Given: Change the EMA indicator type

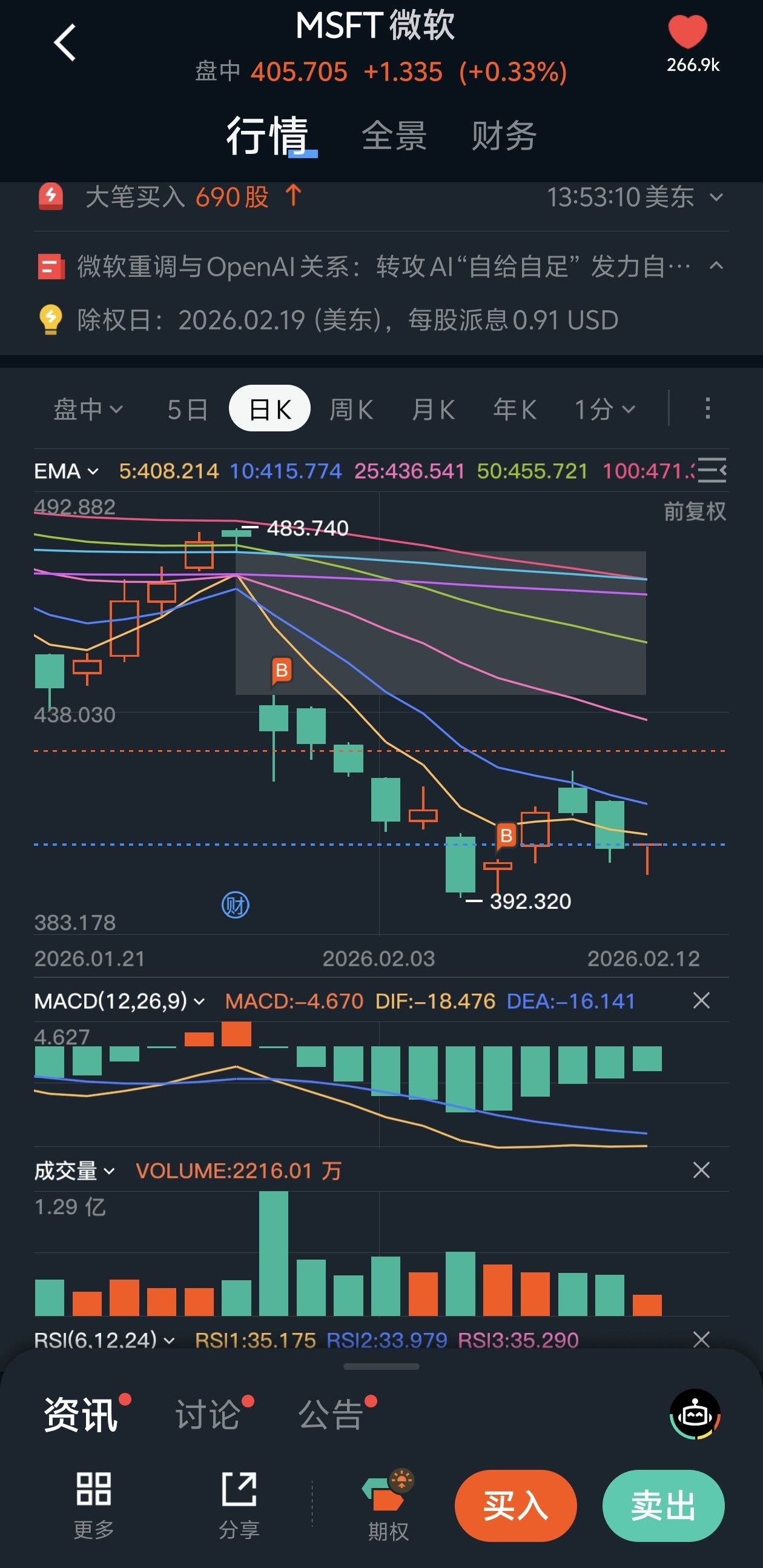Looking at the screenshot, I should click(66, 471).
